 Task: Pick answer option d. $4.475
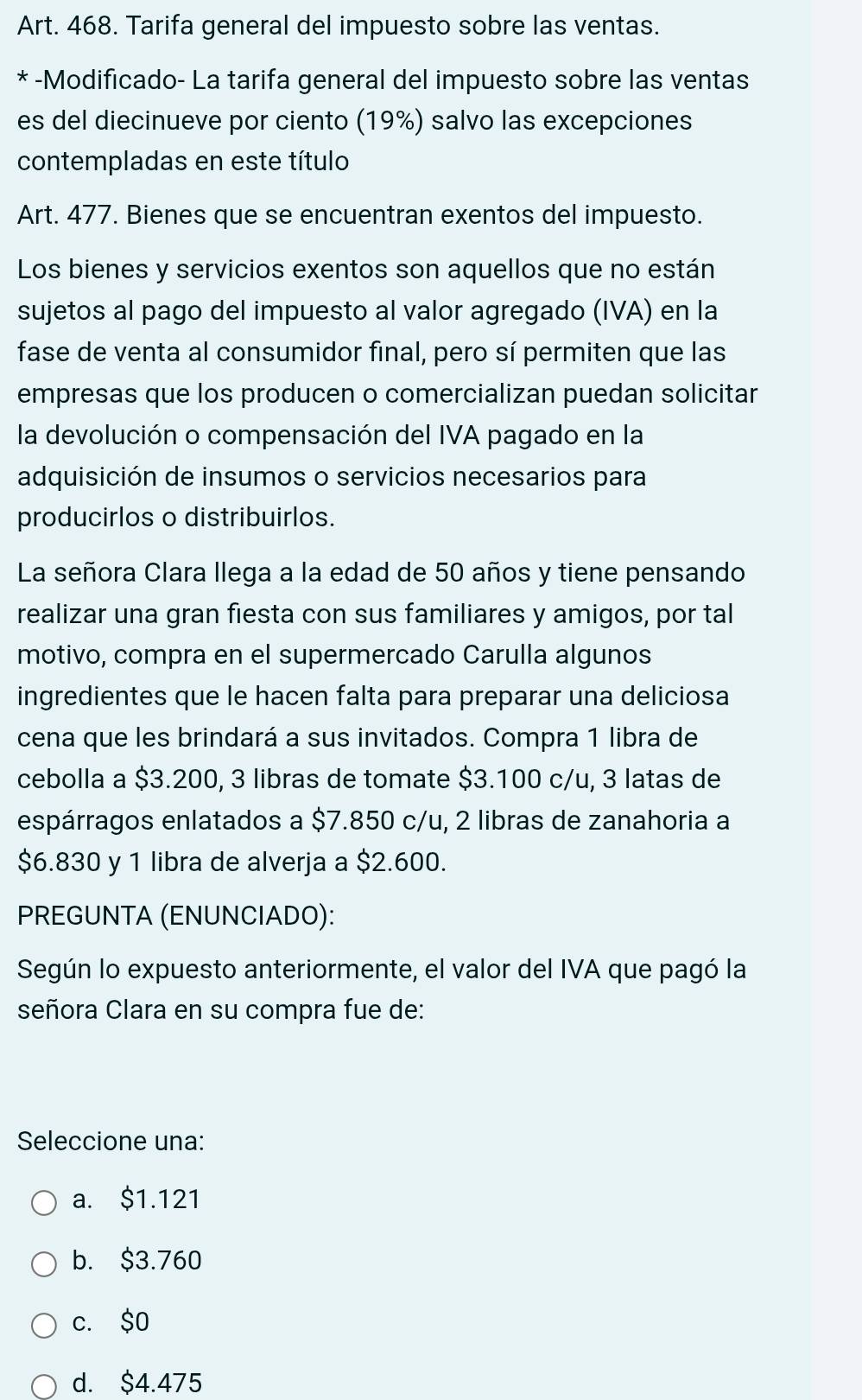point(44,1385)
